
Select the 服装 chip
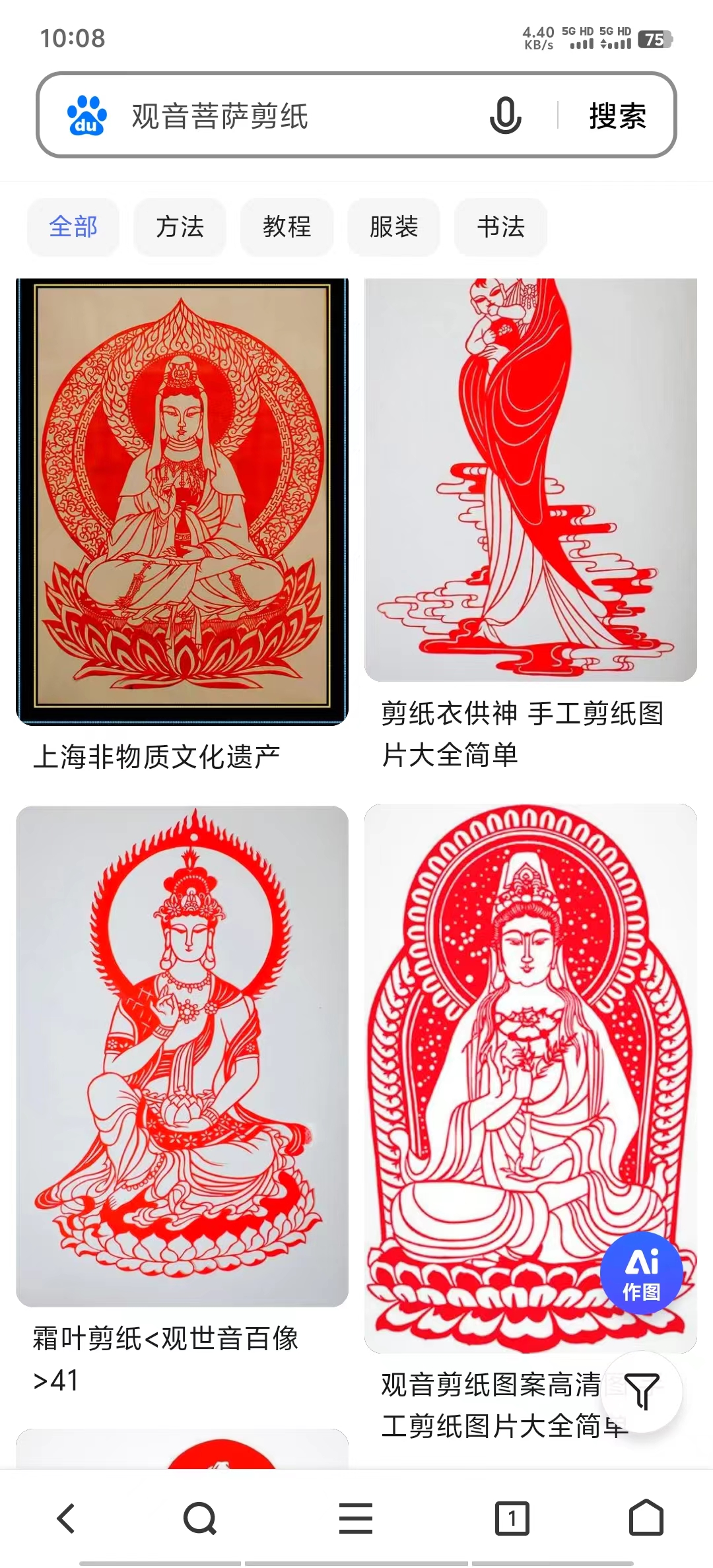[393, 227]
